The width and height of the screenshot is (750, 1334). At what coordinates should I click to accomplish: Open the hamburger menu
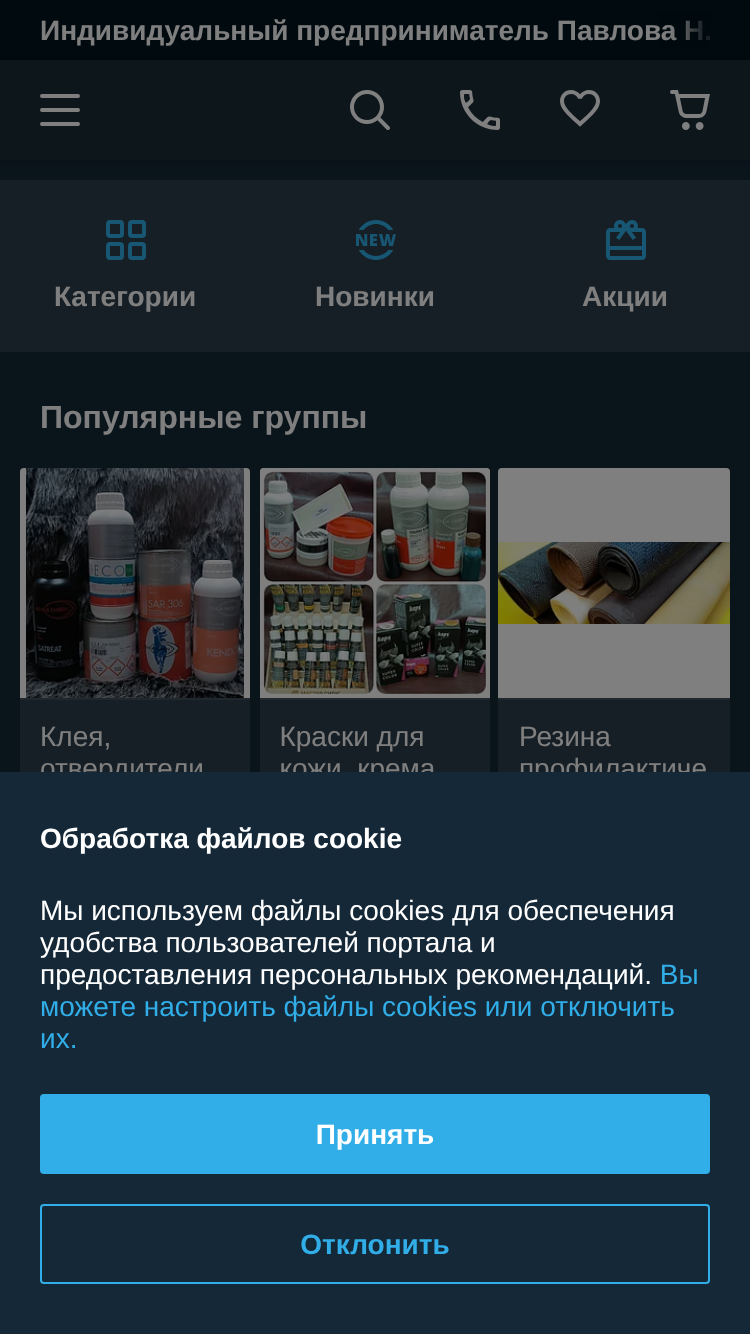60,110
